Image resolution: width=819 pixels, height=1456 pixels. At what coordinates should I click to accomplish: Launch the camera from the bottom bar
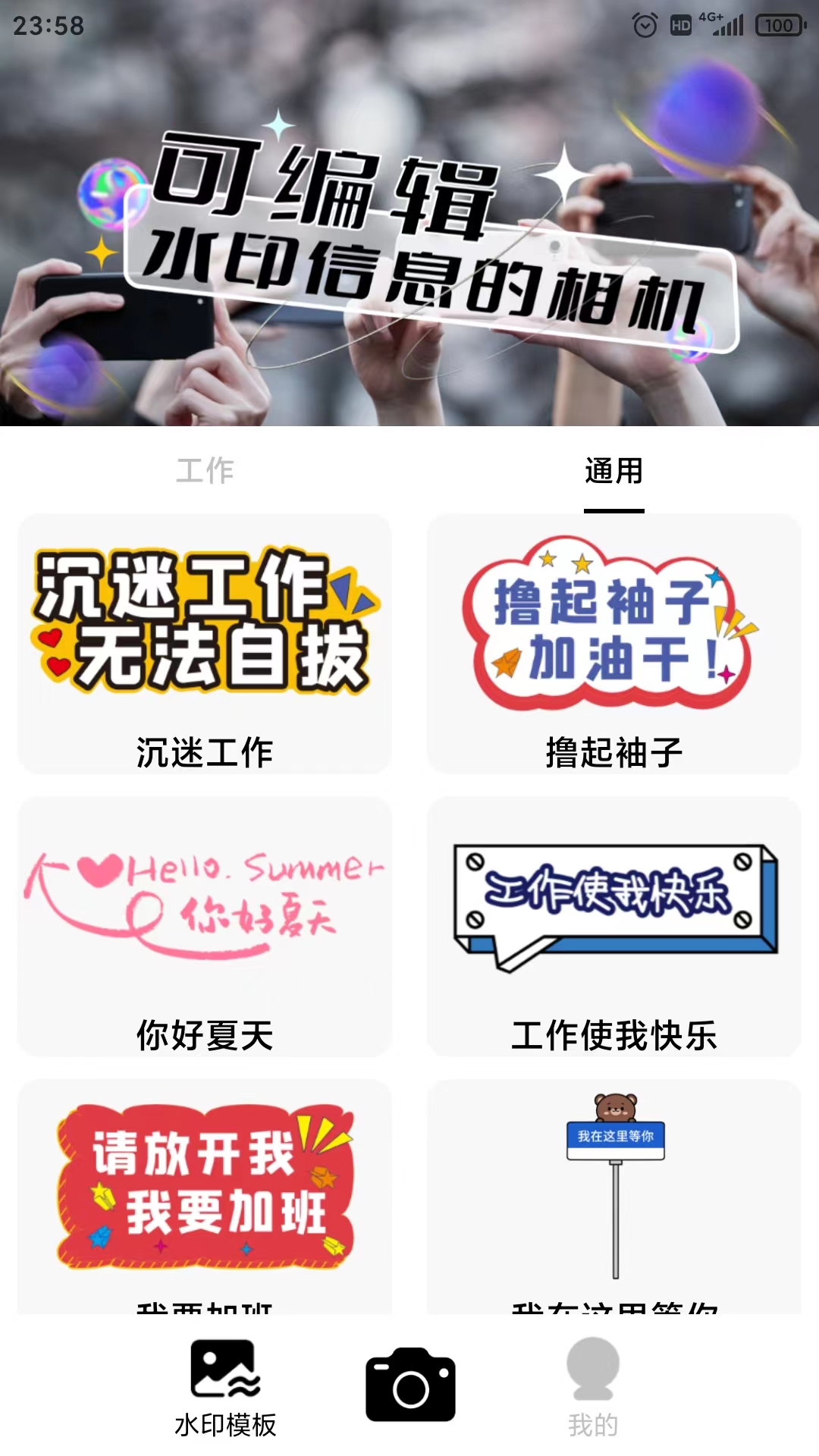coord(410,1385)
